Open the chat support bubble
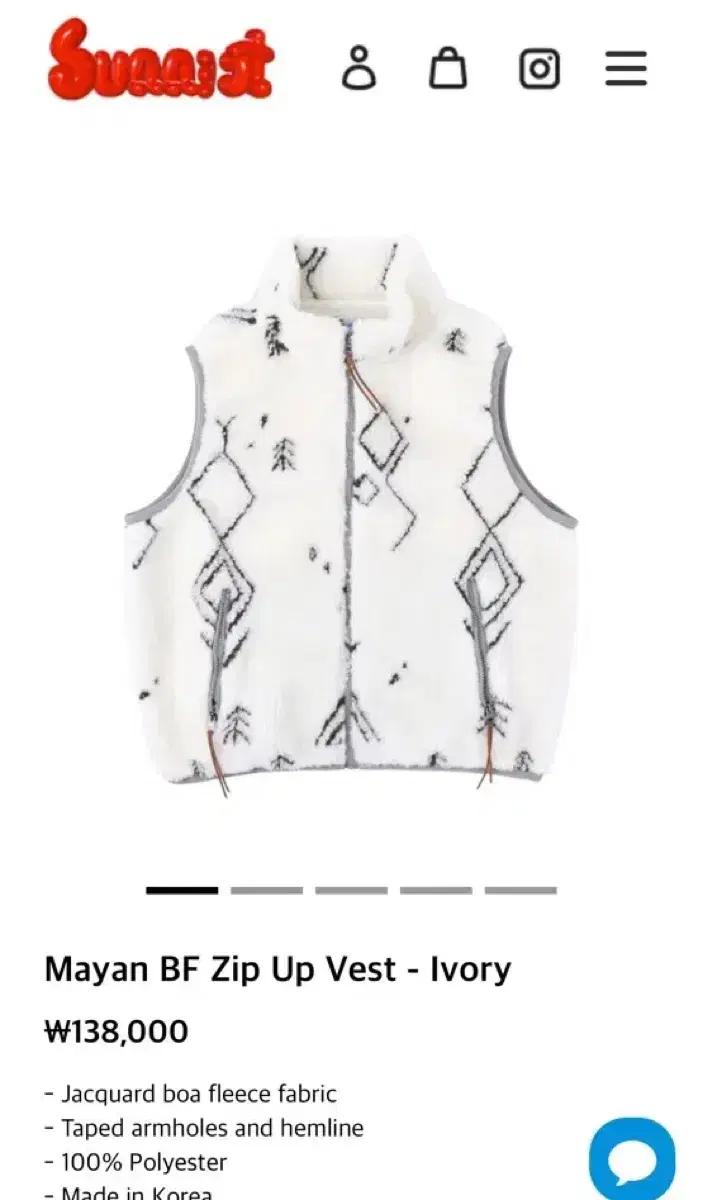This screenshot has height=1200, width=703. click(x=632, y=1162)
